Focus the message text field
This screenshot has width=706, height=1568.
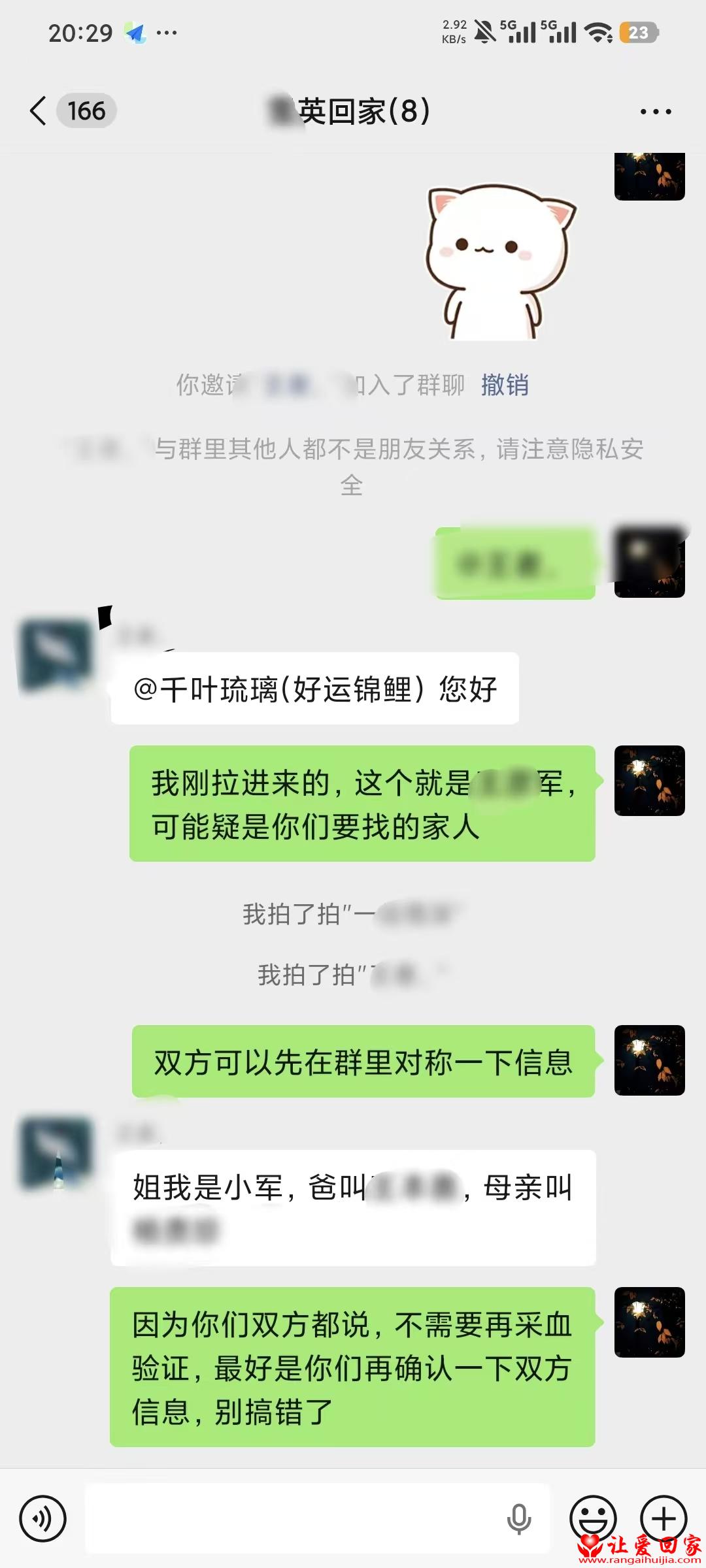click(x=294, y=1518)
